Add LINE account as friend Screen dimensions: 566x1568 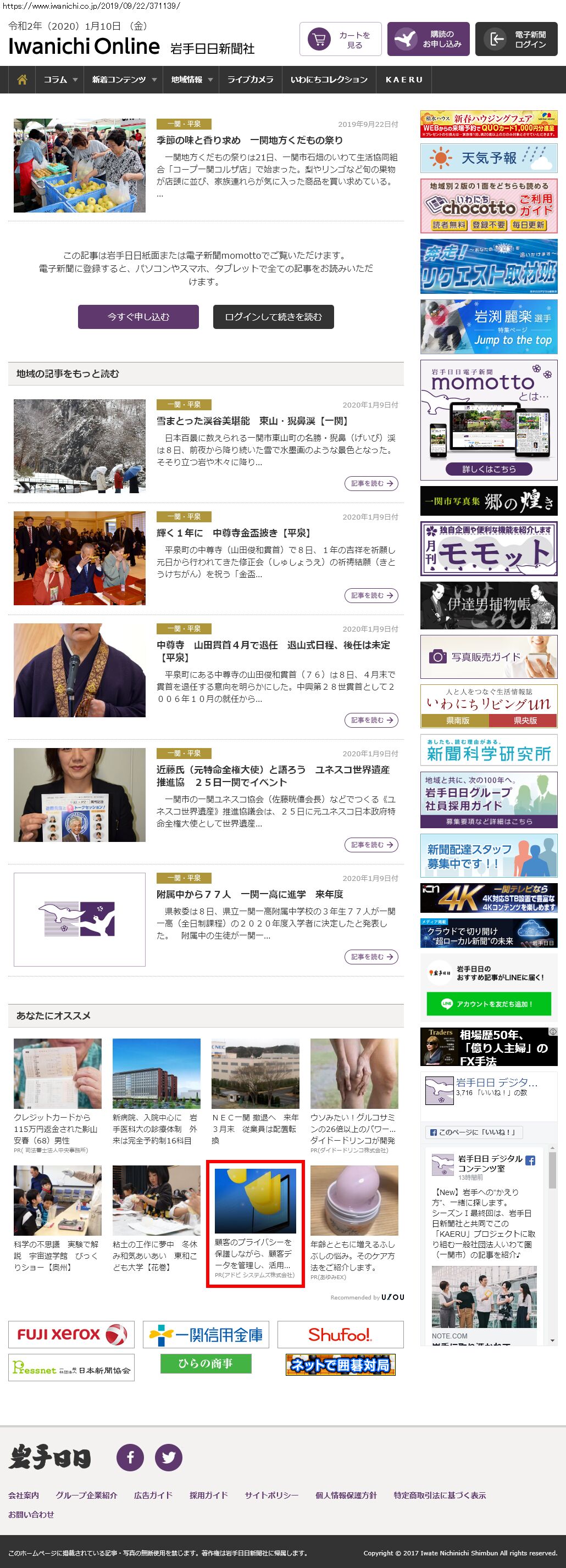(489, 1004)
